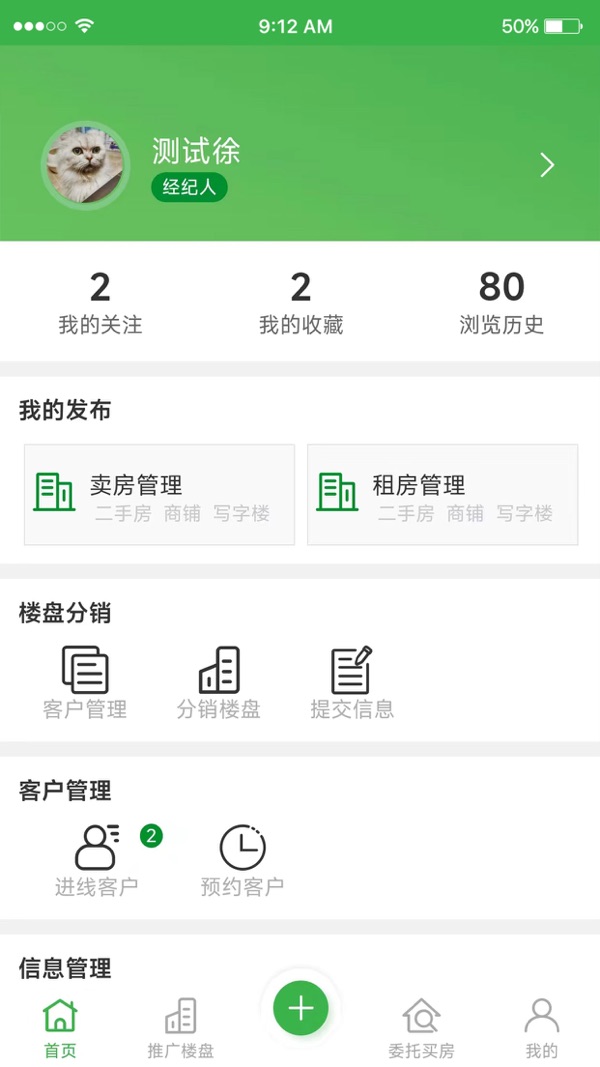Screen dimensions: 600x1067
Task: View 我的收藏 items
Action: tap(301, 301)
